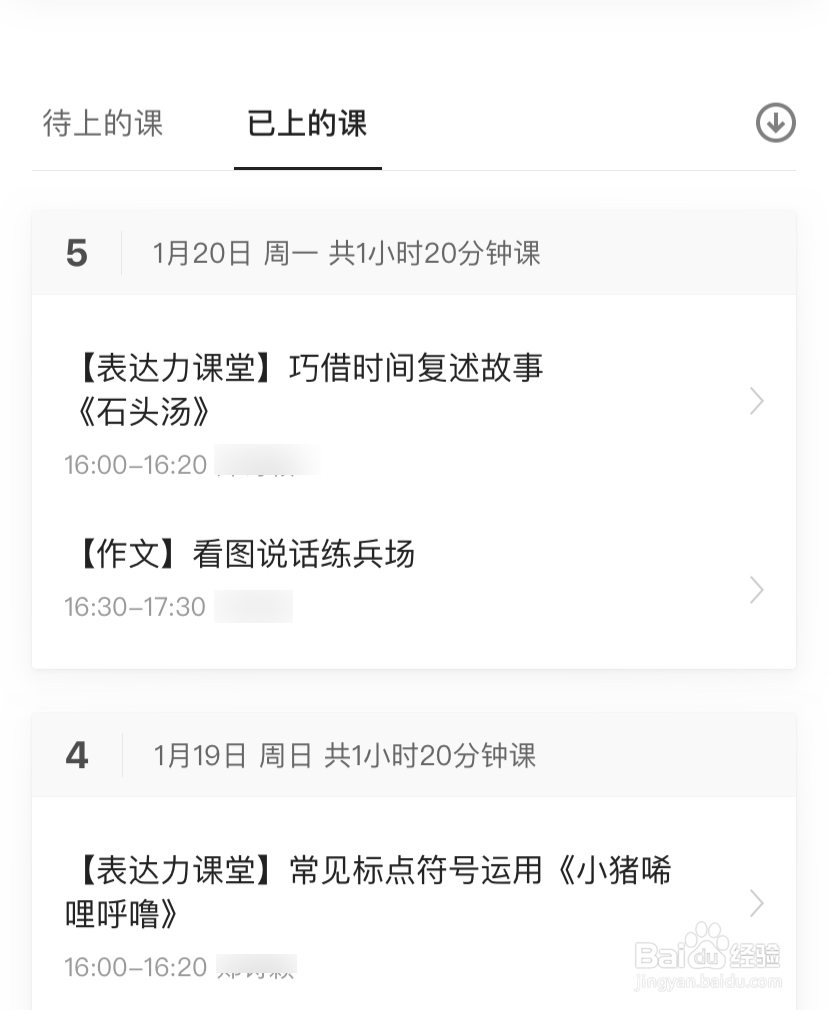This screenshot has width=828, height=1010.
Task: Expand the 《小猪唏哩呼噜》 class via its chevron
Action: click(x=757, y=903)
